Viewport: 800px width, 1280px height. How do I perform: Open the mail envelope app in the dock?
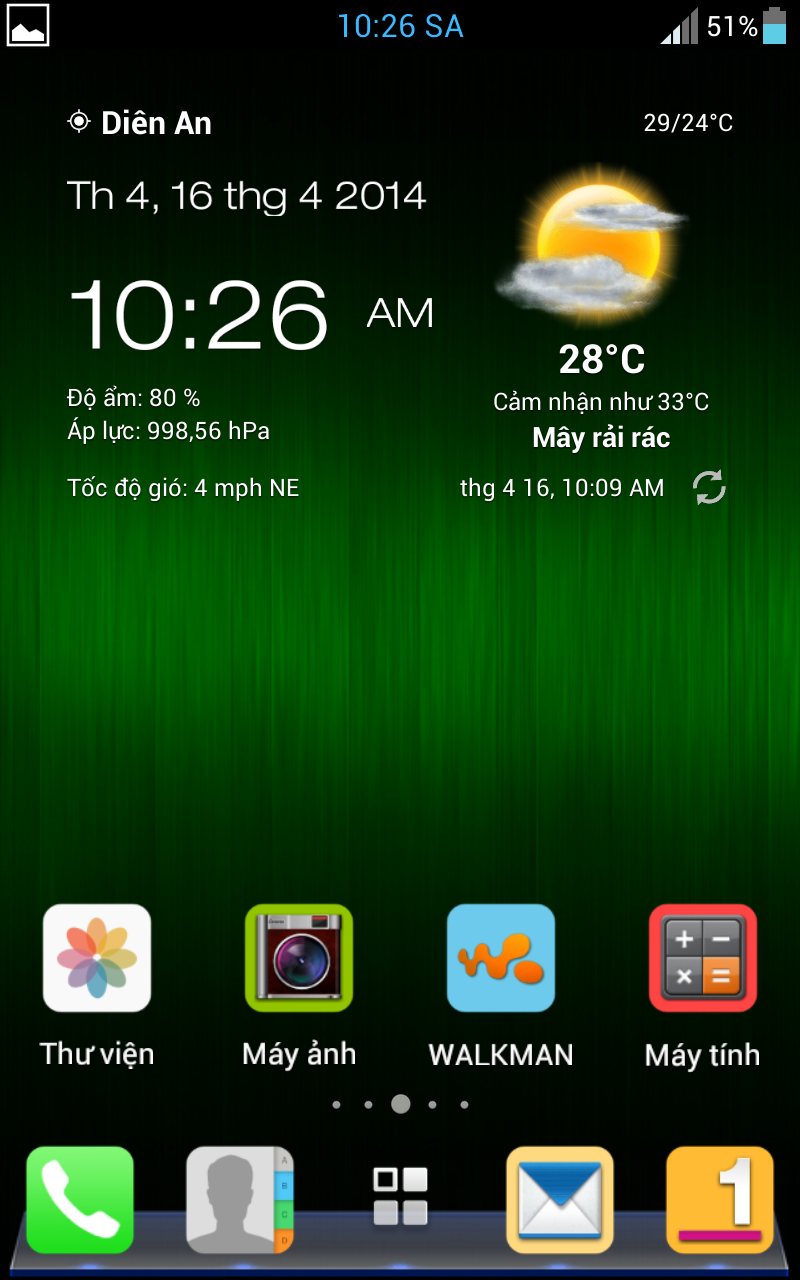pos(560,1200)
